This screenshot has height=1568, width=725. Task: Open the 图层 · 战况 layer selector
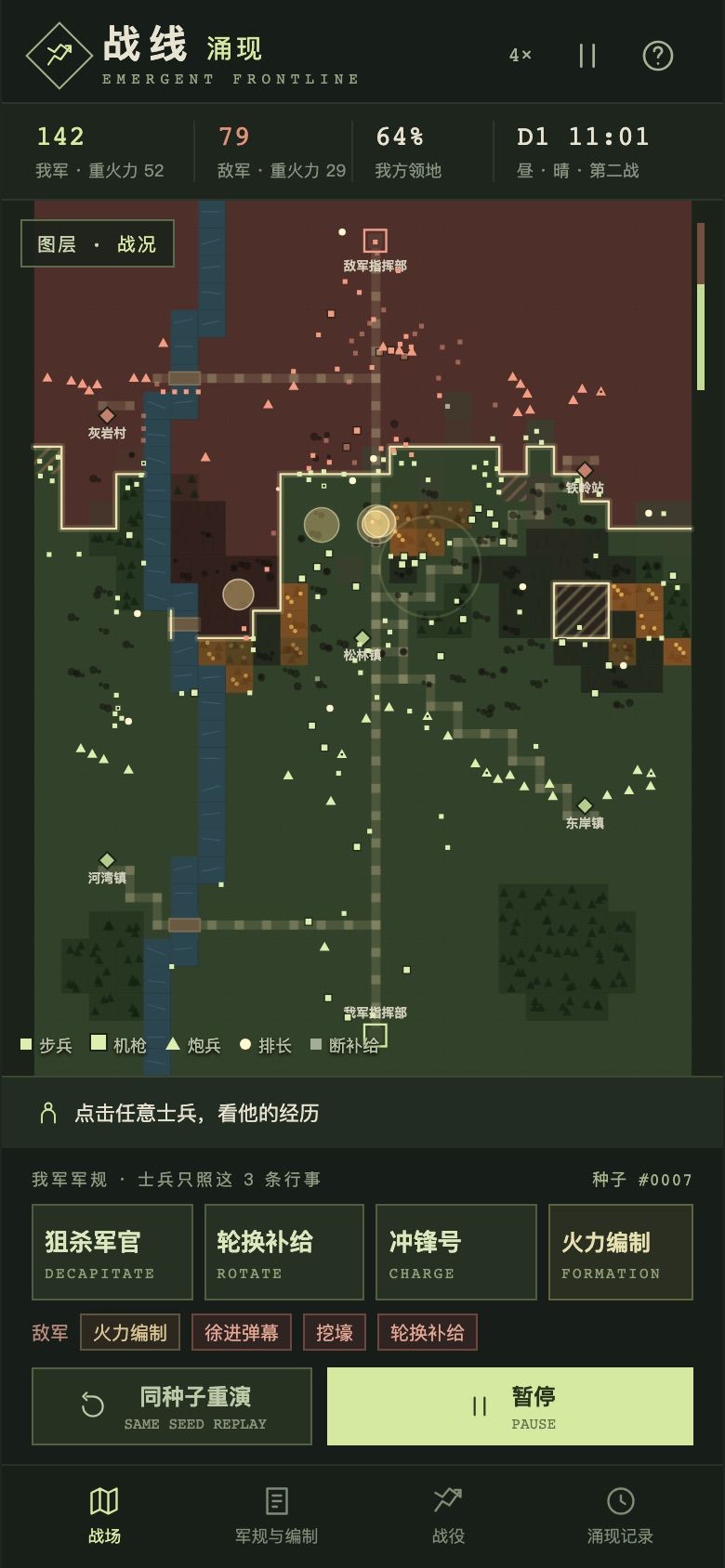(98, 243)
